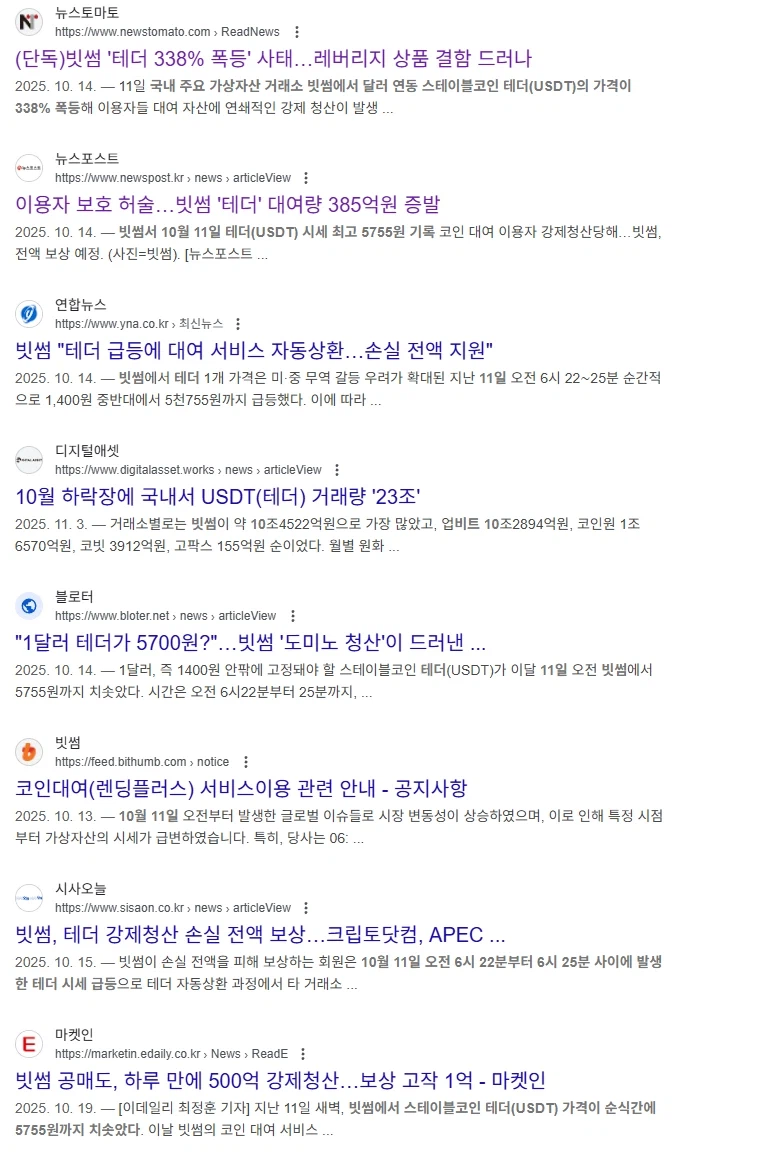Click the 연합뉴스 site favicon
Image resolution: width=771 pixels, height=1152 pixels.
point(28,314)
